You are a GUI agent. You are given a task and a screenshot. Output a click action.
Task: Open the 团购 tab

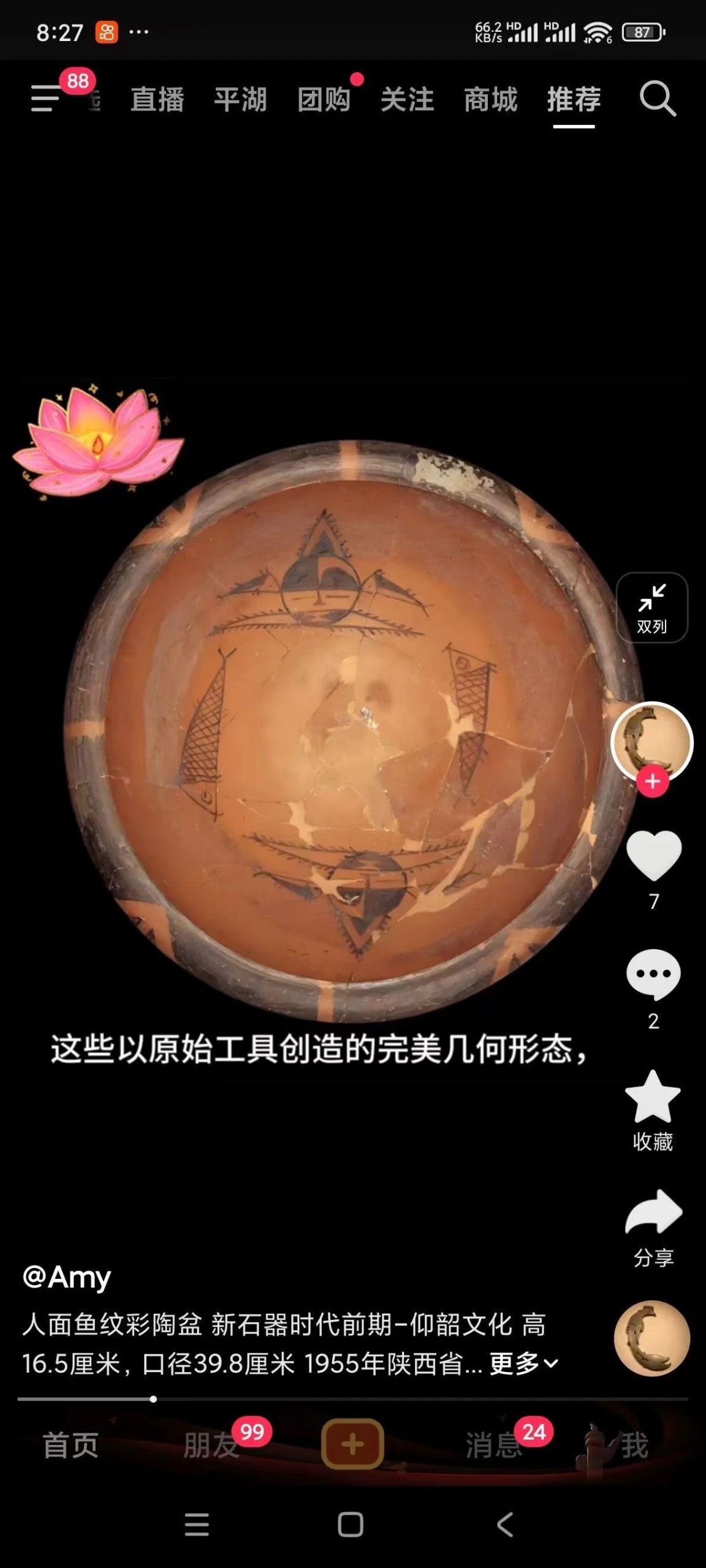(x=324, y=99)
